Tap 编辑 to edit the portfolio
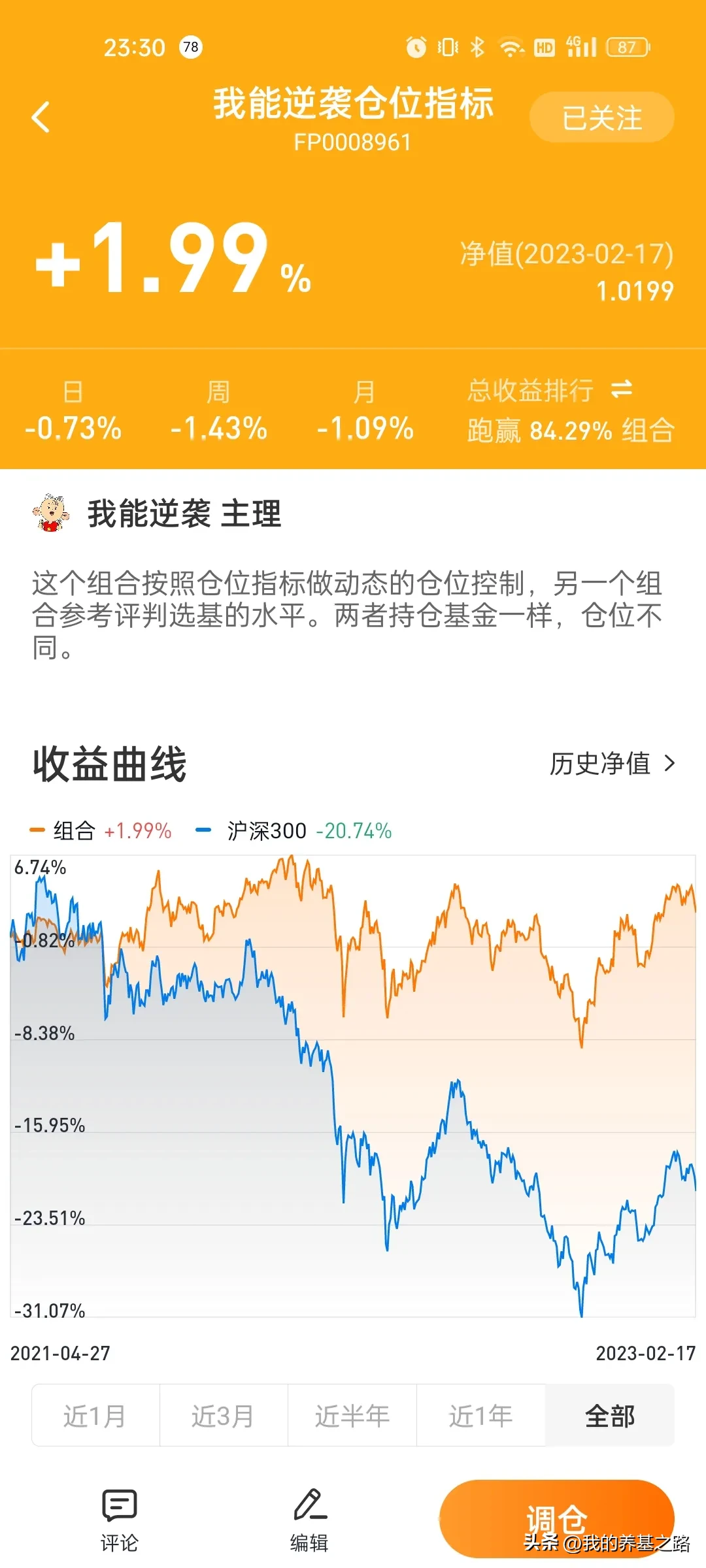The height and width of the screenshot is (1568, 706). pos(309,1520)
